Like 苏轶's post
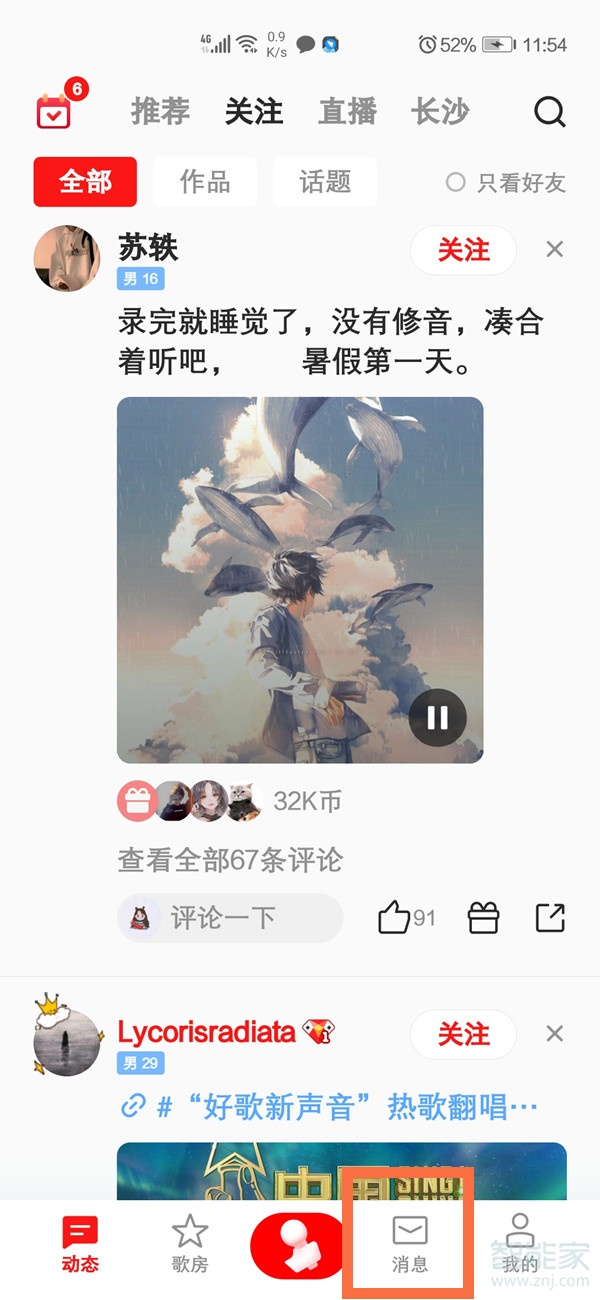 coord(396,918)
